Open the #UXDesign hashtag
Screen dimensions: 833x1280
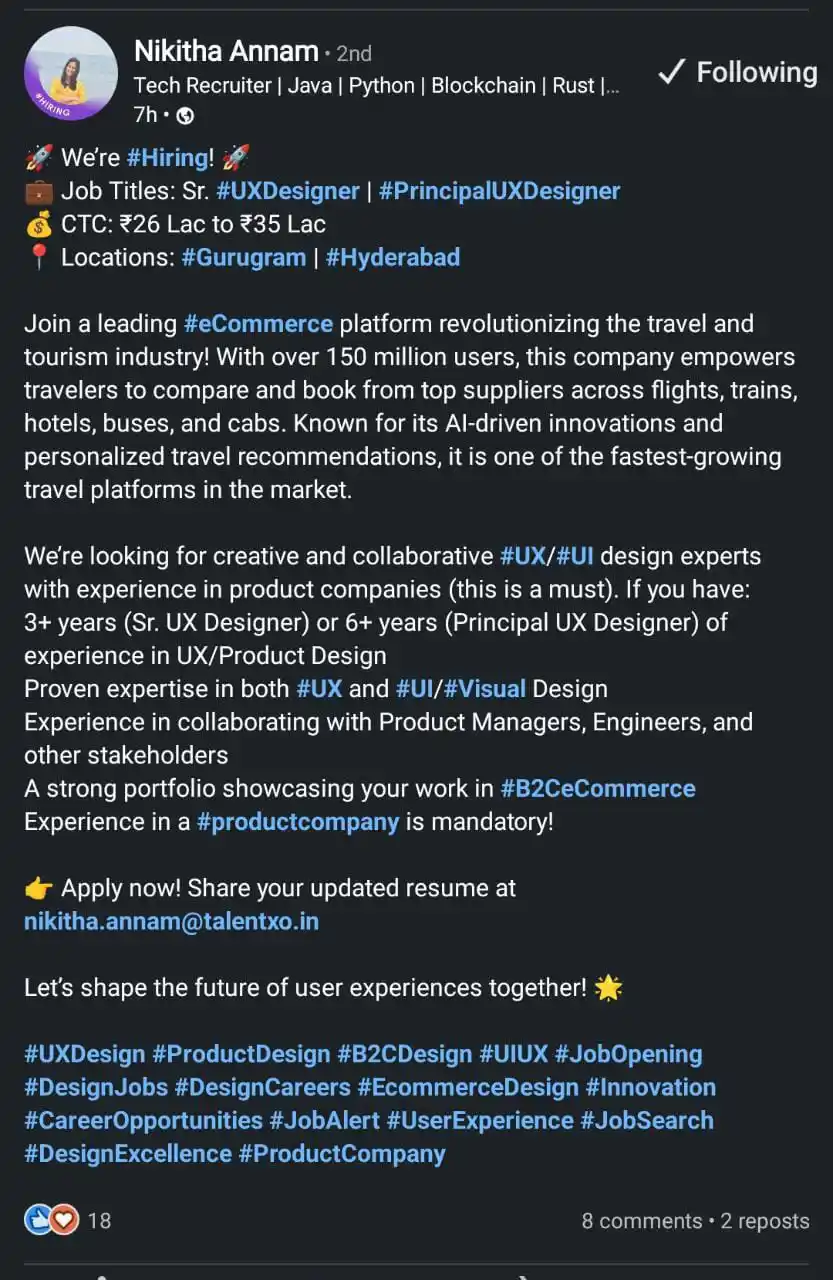pyautogui.click(x=85, y=1054)
